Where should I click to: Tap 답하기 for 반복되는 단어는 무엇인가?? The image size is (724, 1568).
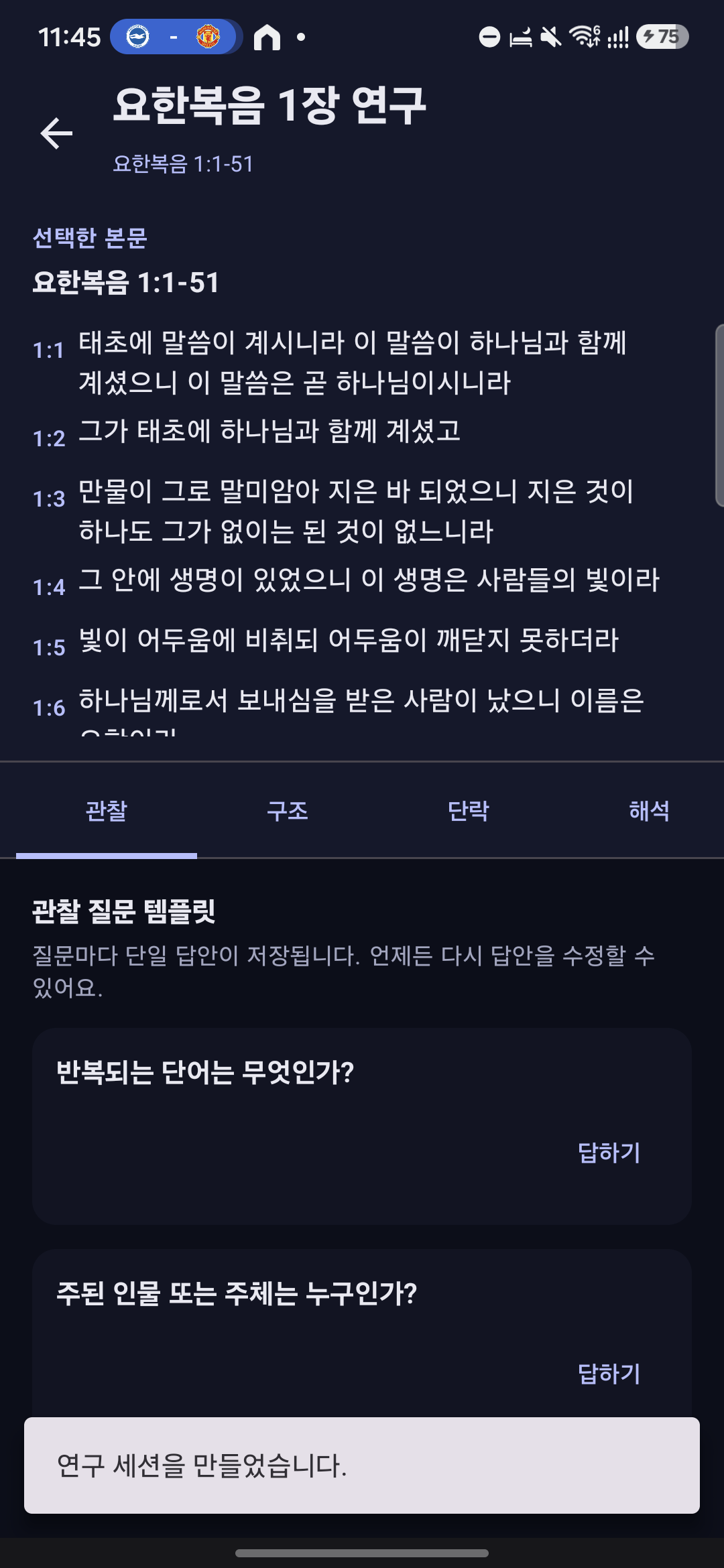pyautogui.click(x=609, y=1153)
